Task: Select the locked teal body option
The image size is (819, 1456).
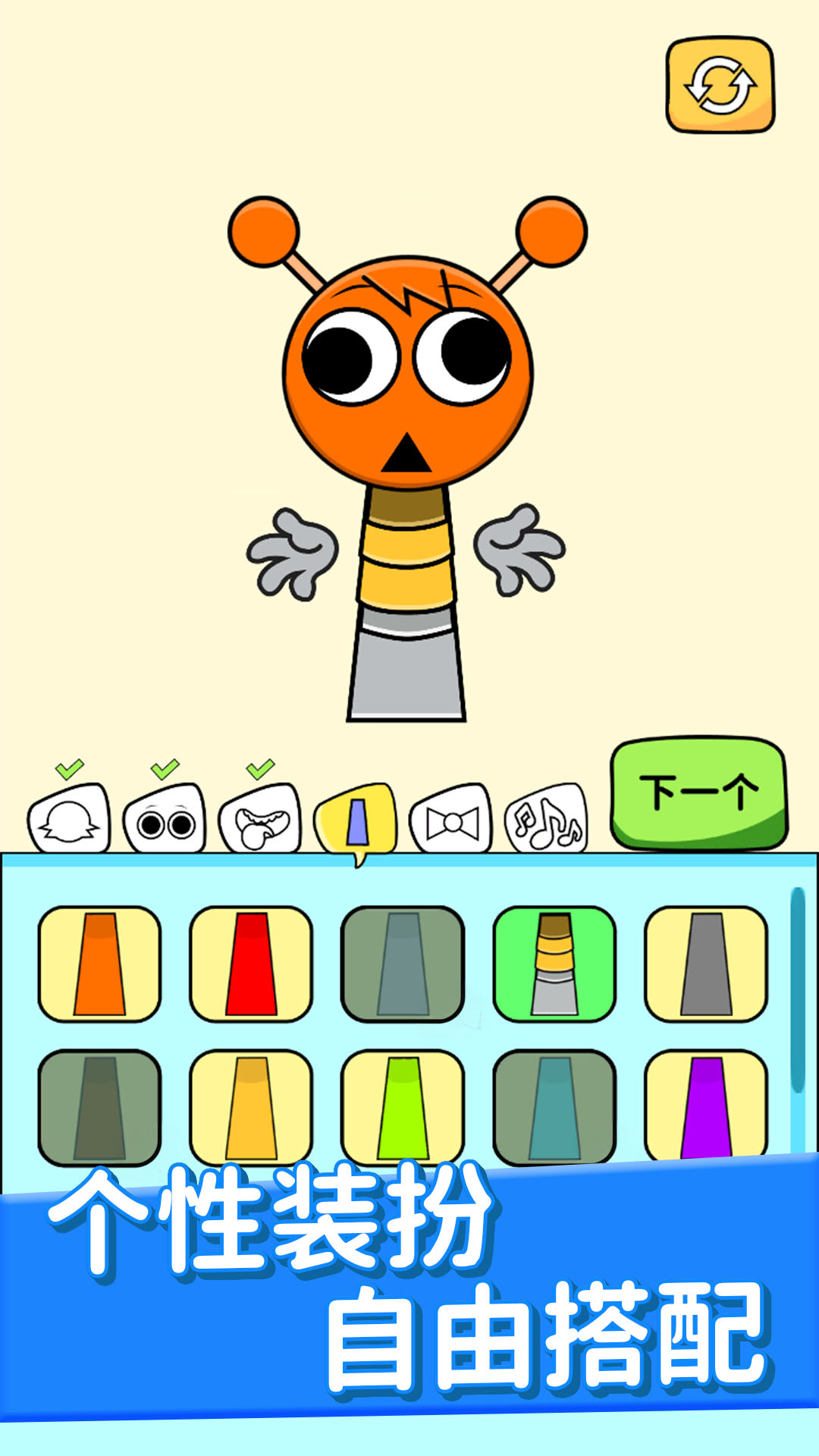Action: (554, 1107)
